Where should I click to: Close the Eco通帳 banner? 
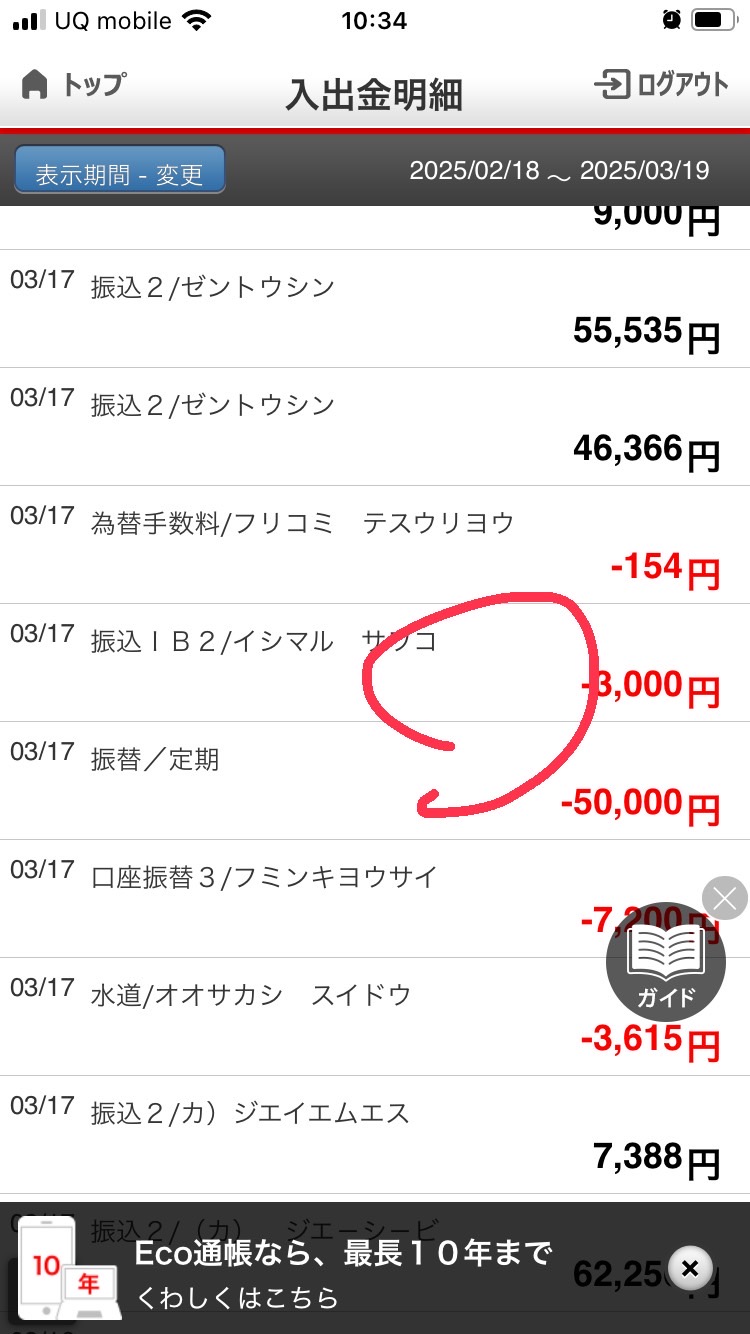[689, 1269]
